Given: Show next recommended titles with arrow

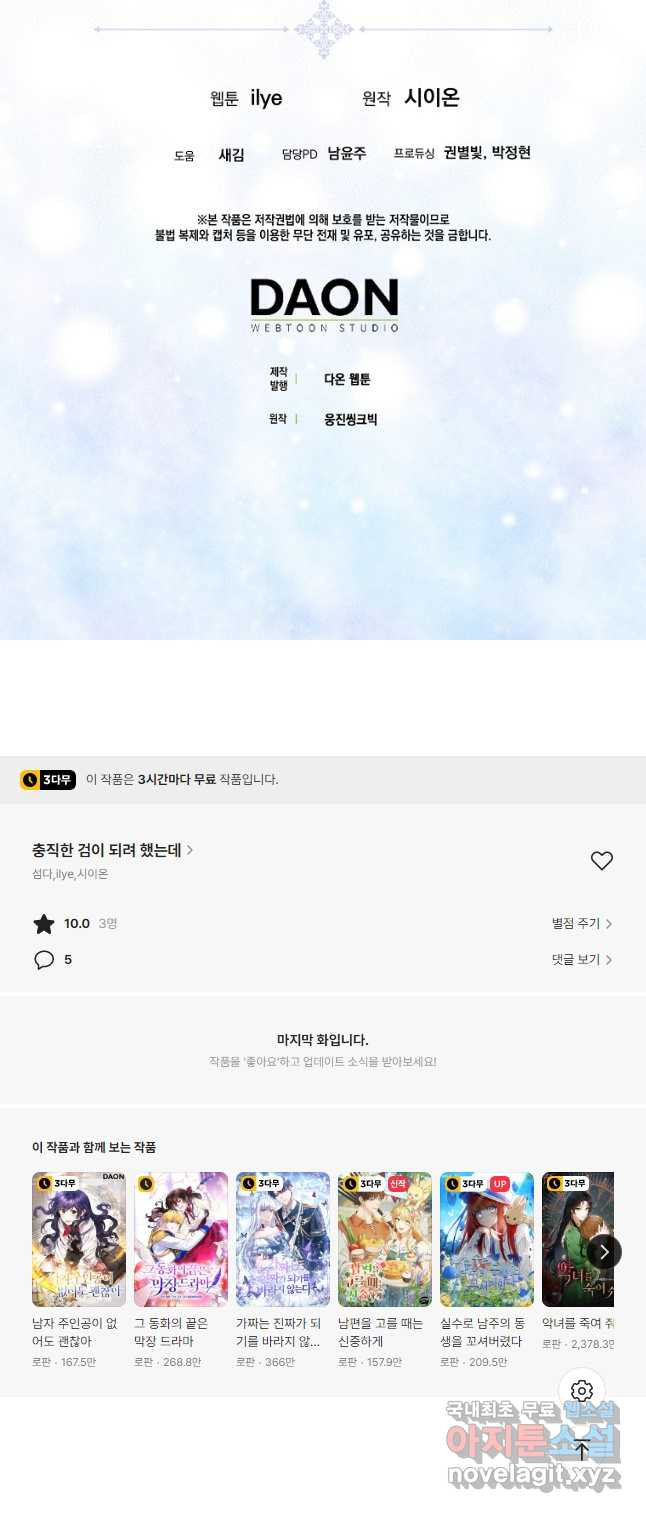Looking at the screenshot, I should pyautogui.click(x=604, y=1251).
